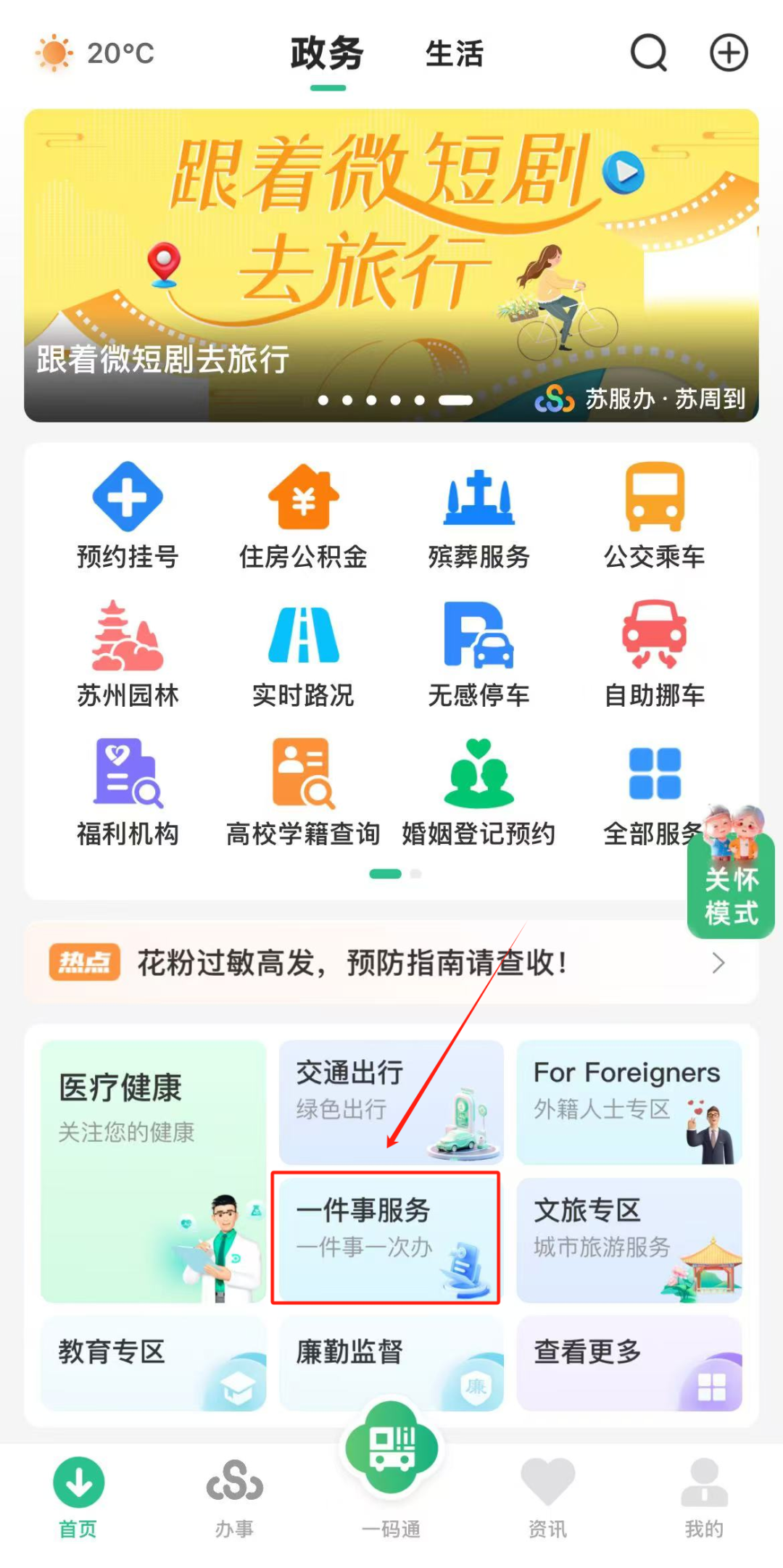This screenshot has height=1568, width=783.
Task: Open 实时路况 real-time traffic icon
Action: (302, 652)
